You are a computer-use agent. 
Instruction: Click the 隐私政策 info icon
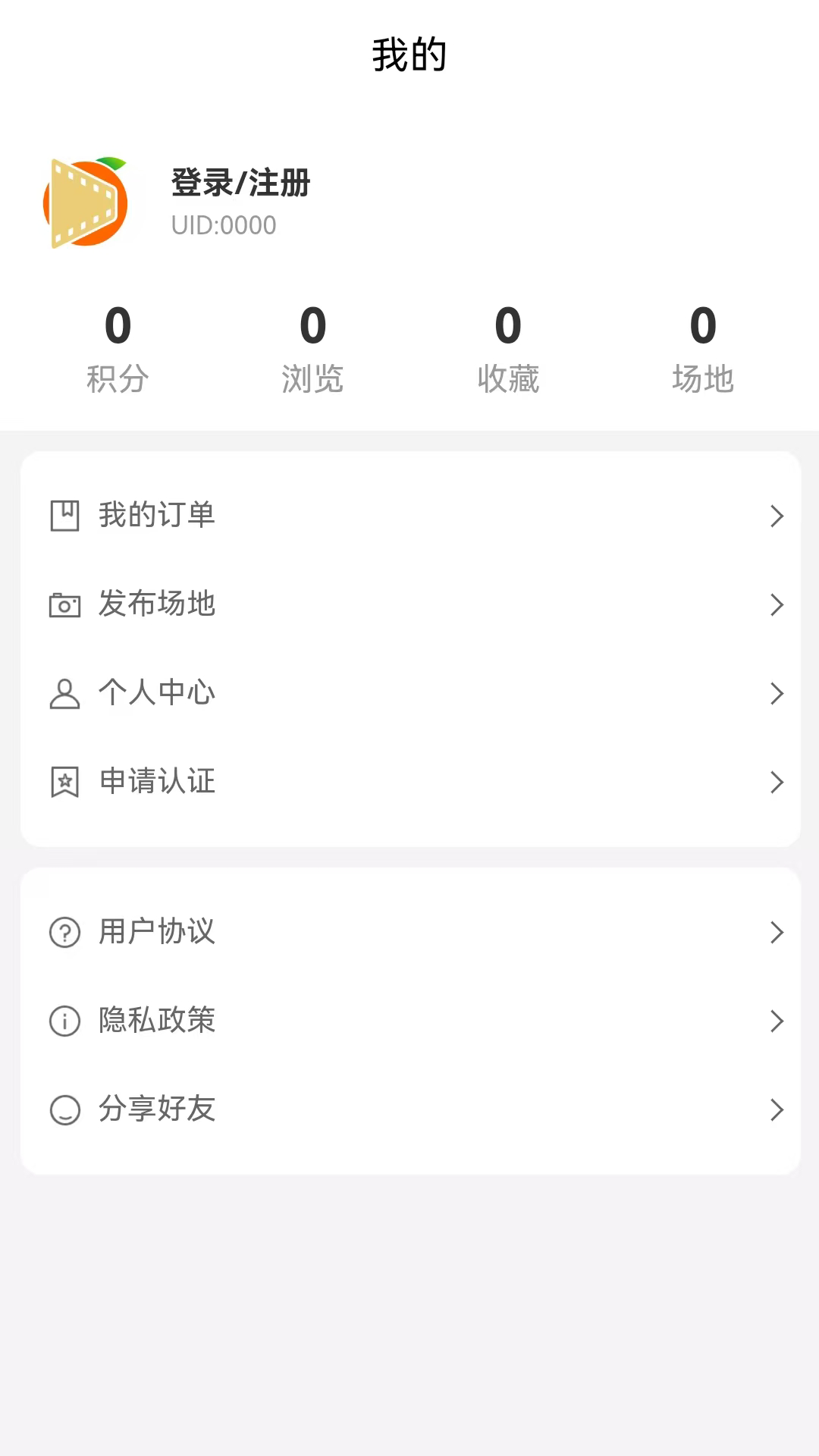pyautogui.click(x=65, y=1021)
